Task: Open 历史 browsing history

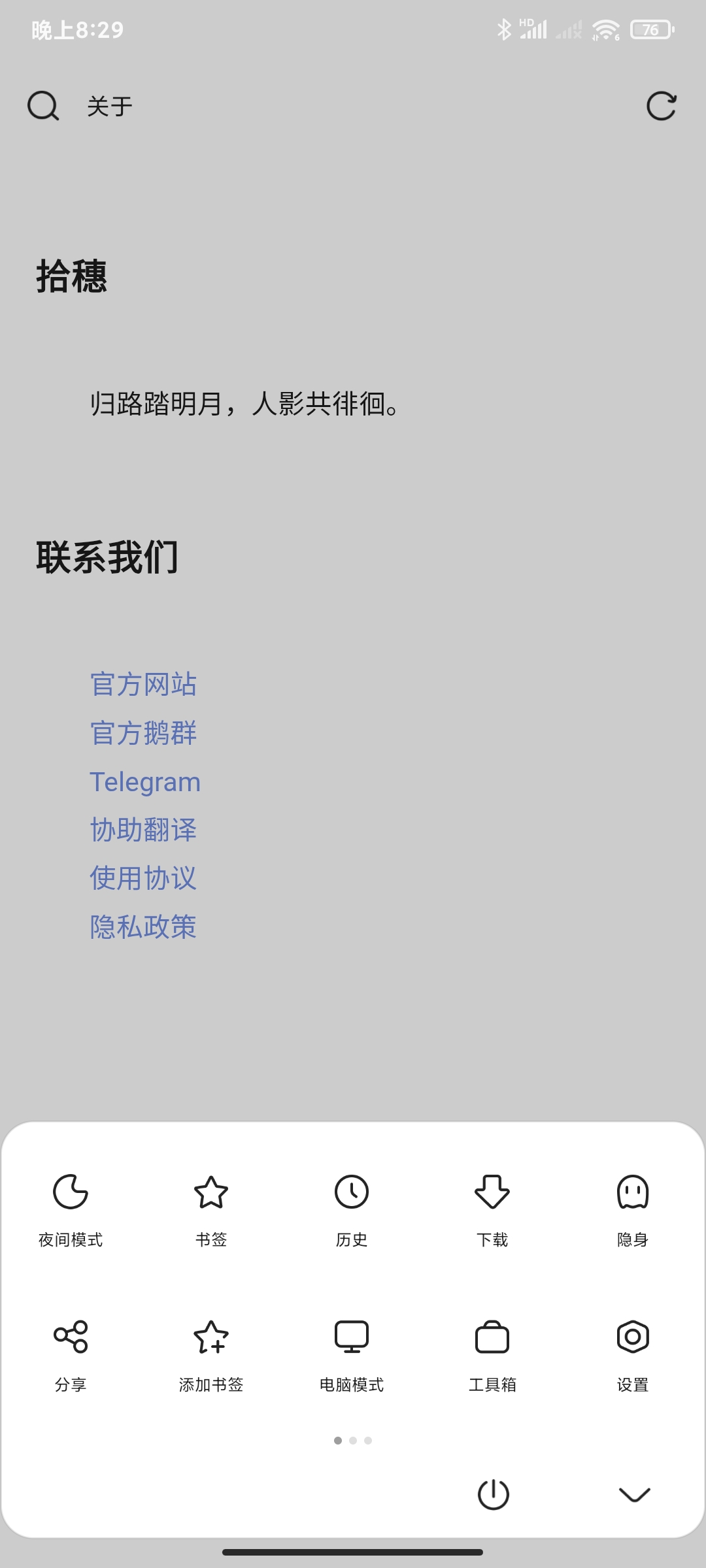Action: coord(352,1211)
